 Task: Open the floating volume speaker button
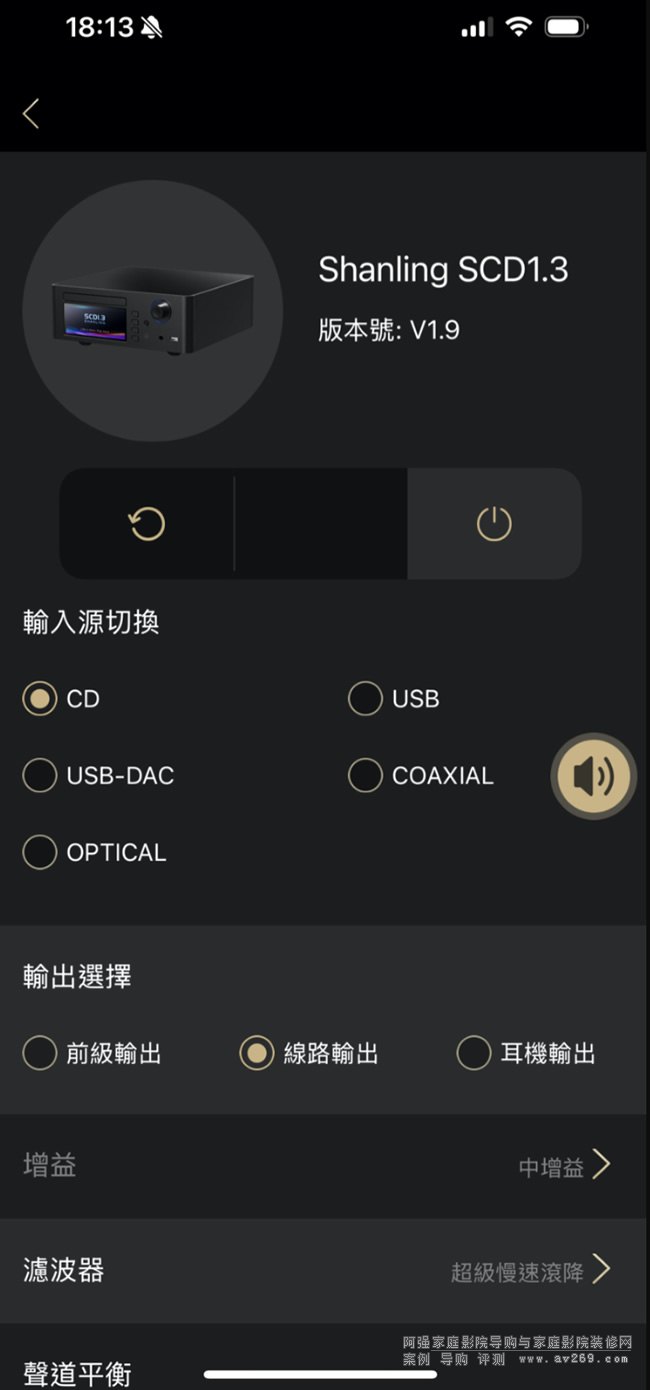pyautogui.click(x=593, y=776)
